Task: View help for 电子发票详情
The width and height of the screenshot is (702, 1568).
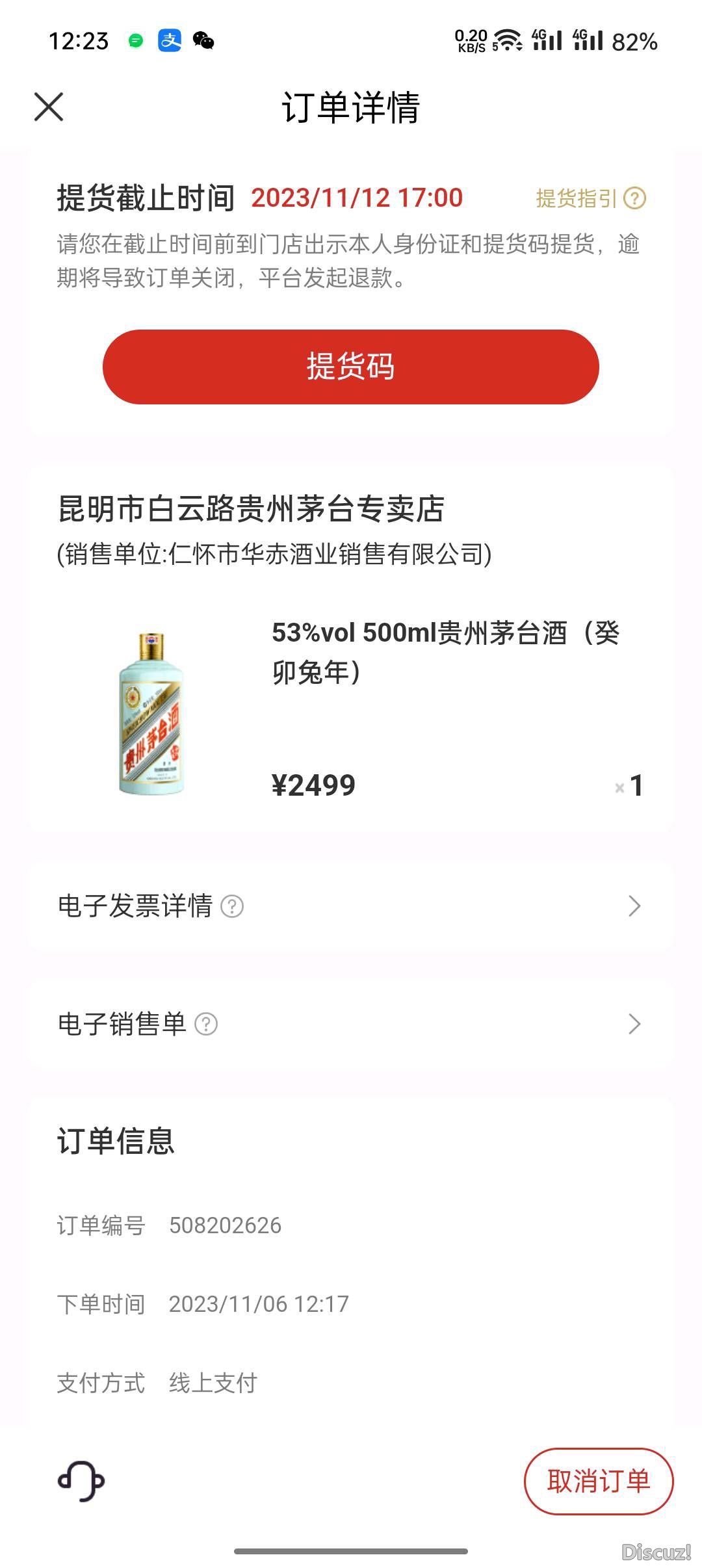Action: coord(232,906)
